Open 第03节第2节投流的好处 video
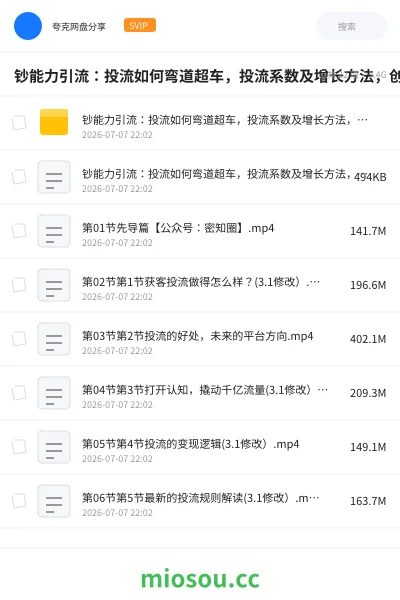The height and width of the screenshot is (600, 400). click(x=200, y=339)
